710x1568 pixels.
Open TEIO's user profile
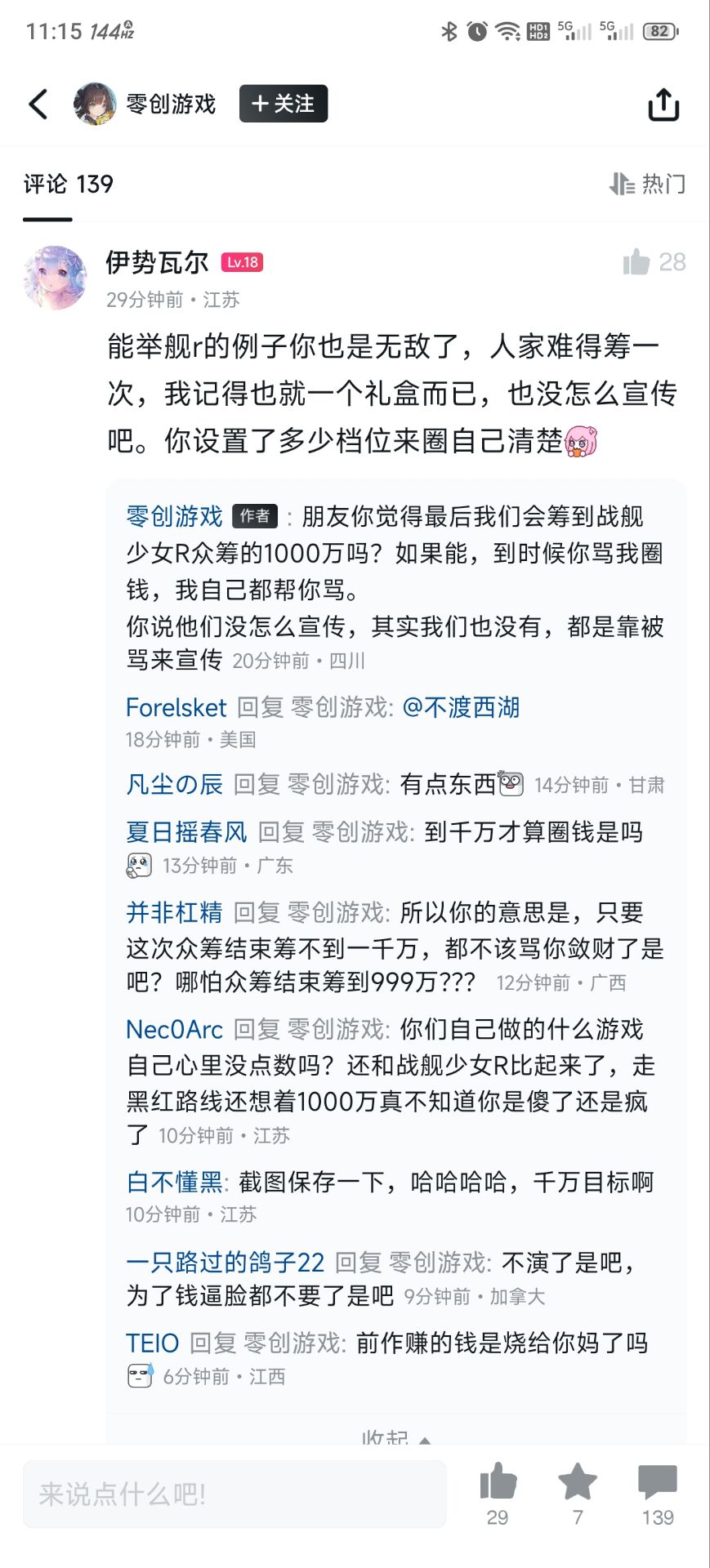click(x=152, y=1343)
